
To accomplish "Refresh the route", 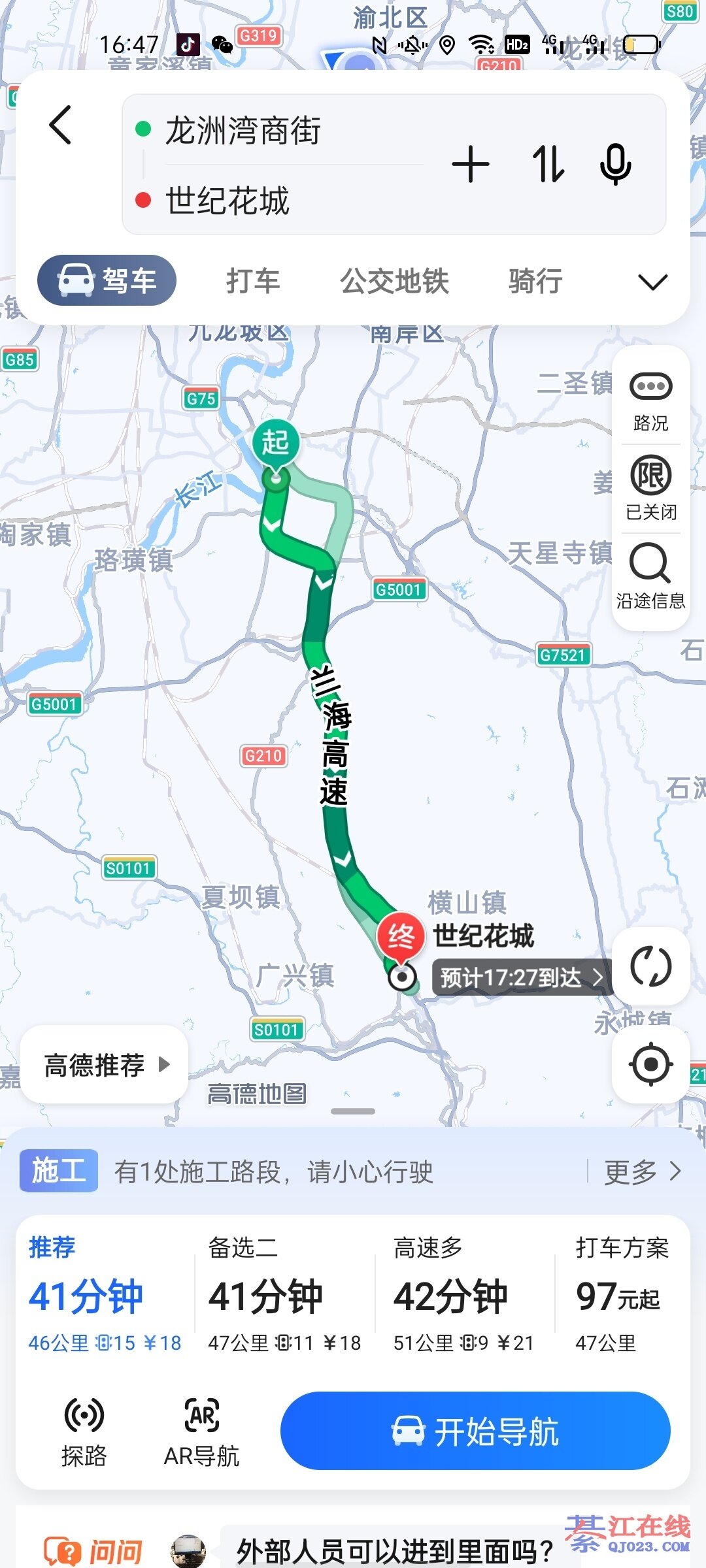I will point(650,966).
